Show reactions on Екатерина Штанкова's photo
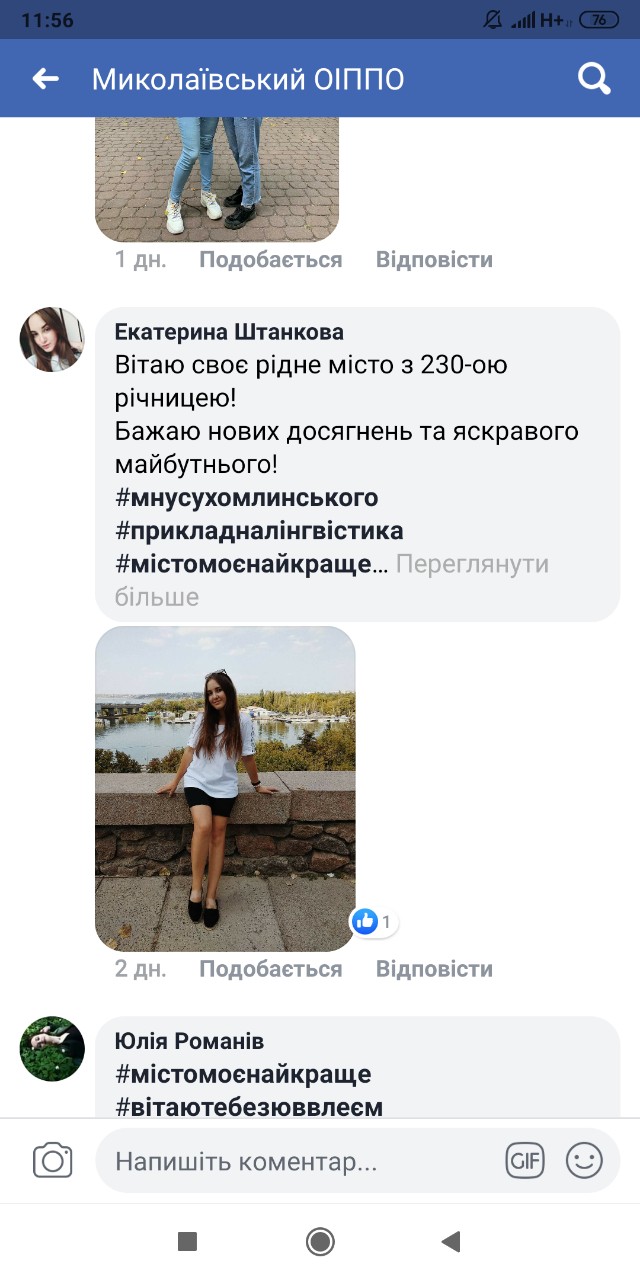The height and width of the screenshot is (1280, 640). point(374,921)
